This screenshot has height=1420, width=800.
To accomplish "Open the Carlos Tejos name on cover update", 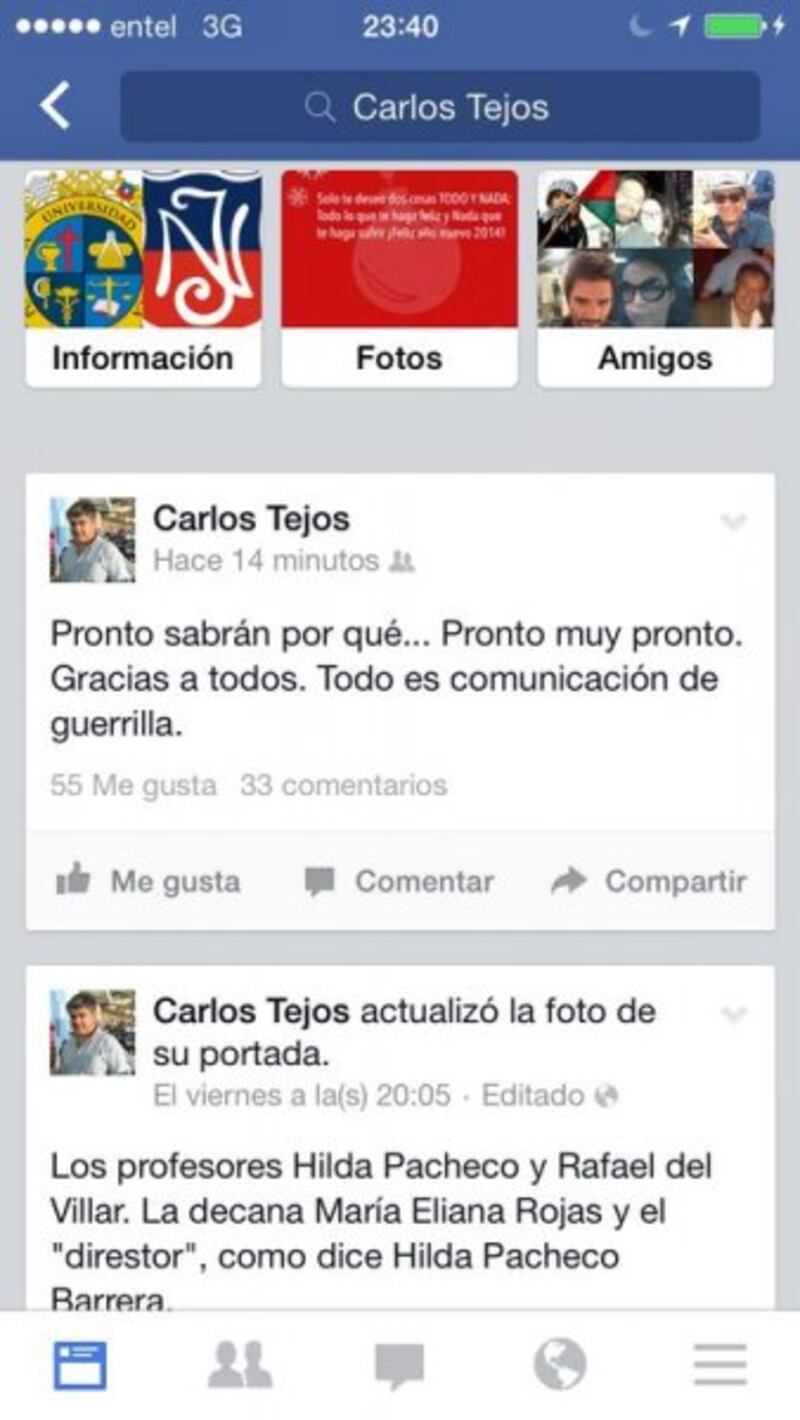I will tap(251, 1012).
